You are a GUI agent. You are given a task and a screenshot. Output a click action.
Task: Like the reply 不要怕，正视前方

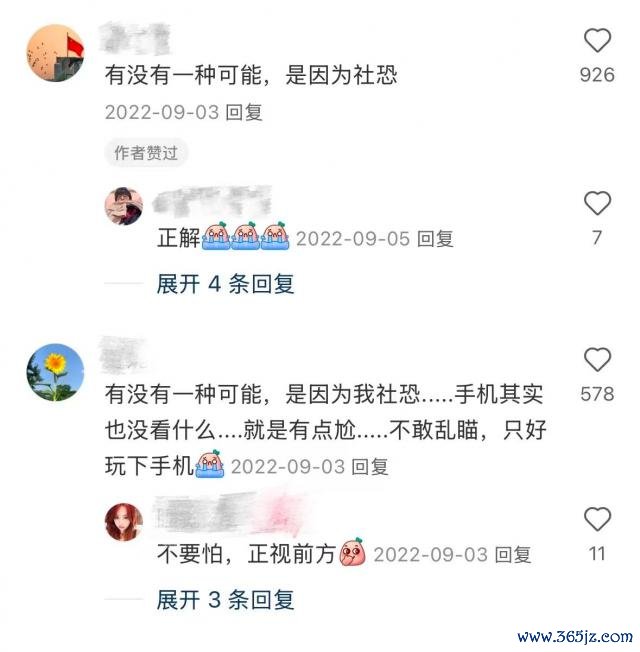597,519
